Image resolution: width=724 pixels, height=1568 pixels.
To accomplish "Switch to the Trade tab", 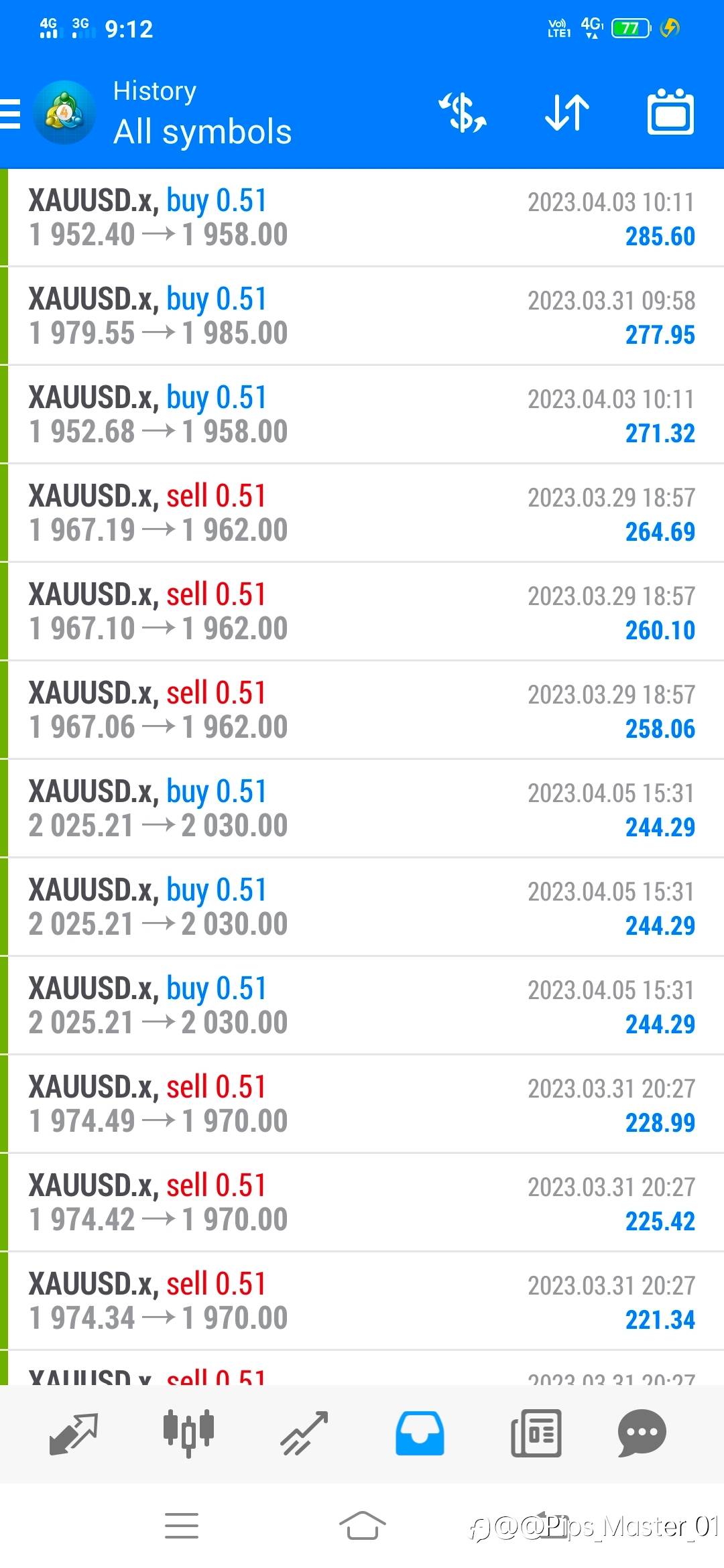I will tap(304, 1433).
